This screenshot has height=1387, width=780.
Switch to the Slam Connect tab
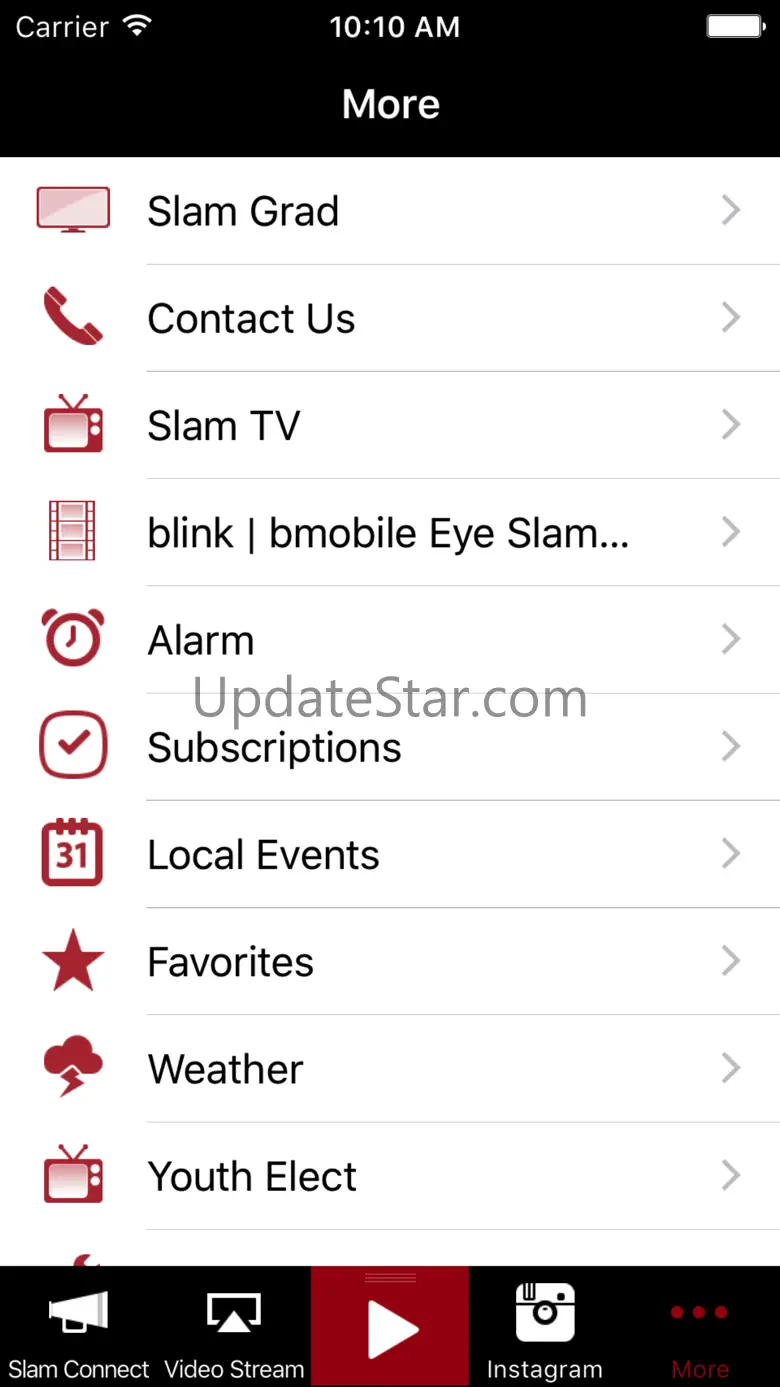[x=78, y=1327]
